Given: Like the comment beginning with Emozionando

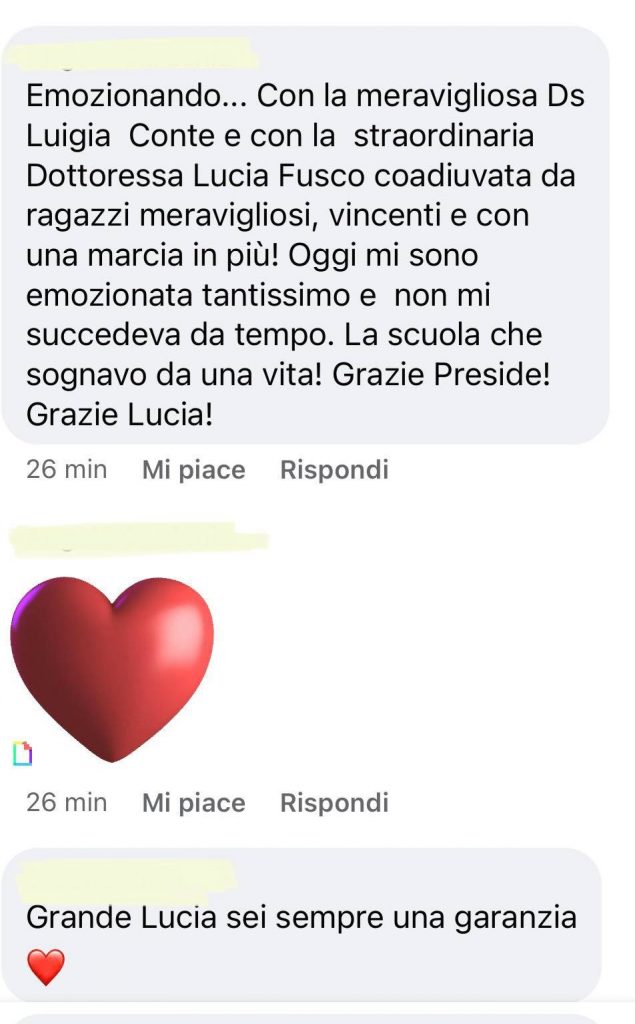Looking at the screenshot, I should [193, 470].
